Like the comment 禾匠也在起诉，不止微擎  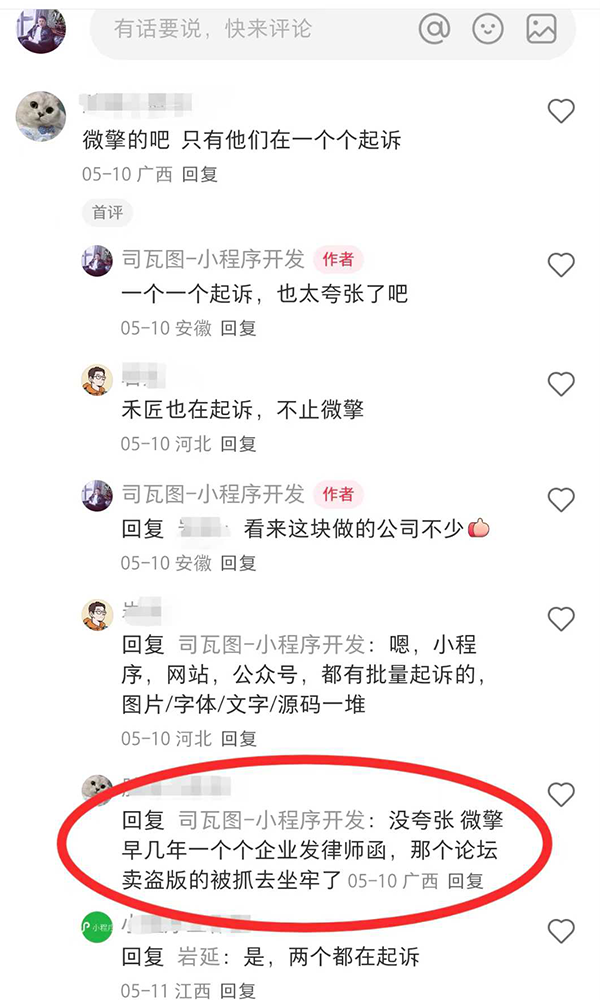pos(561,383)
